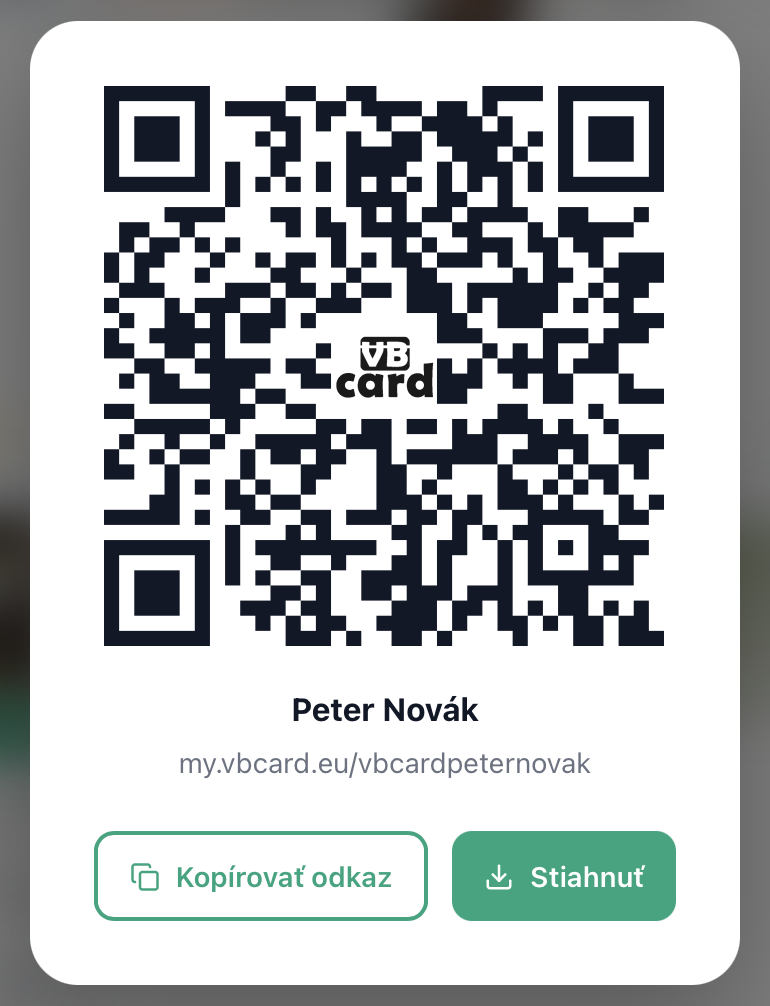Click the Stiahnuť button label text
Image resolution: width=770 pixels, height=1006 pixels.
(586, 876)
